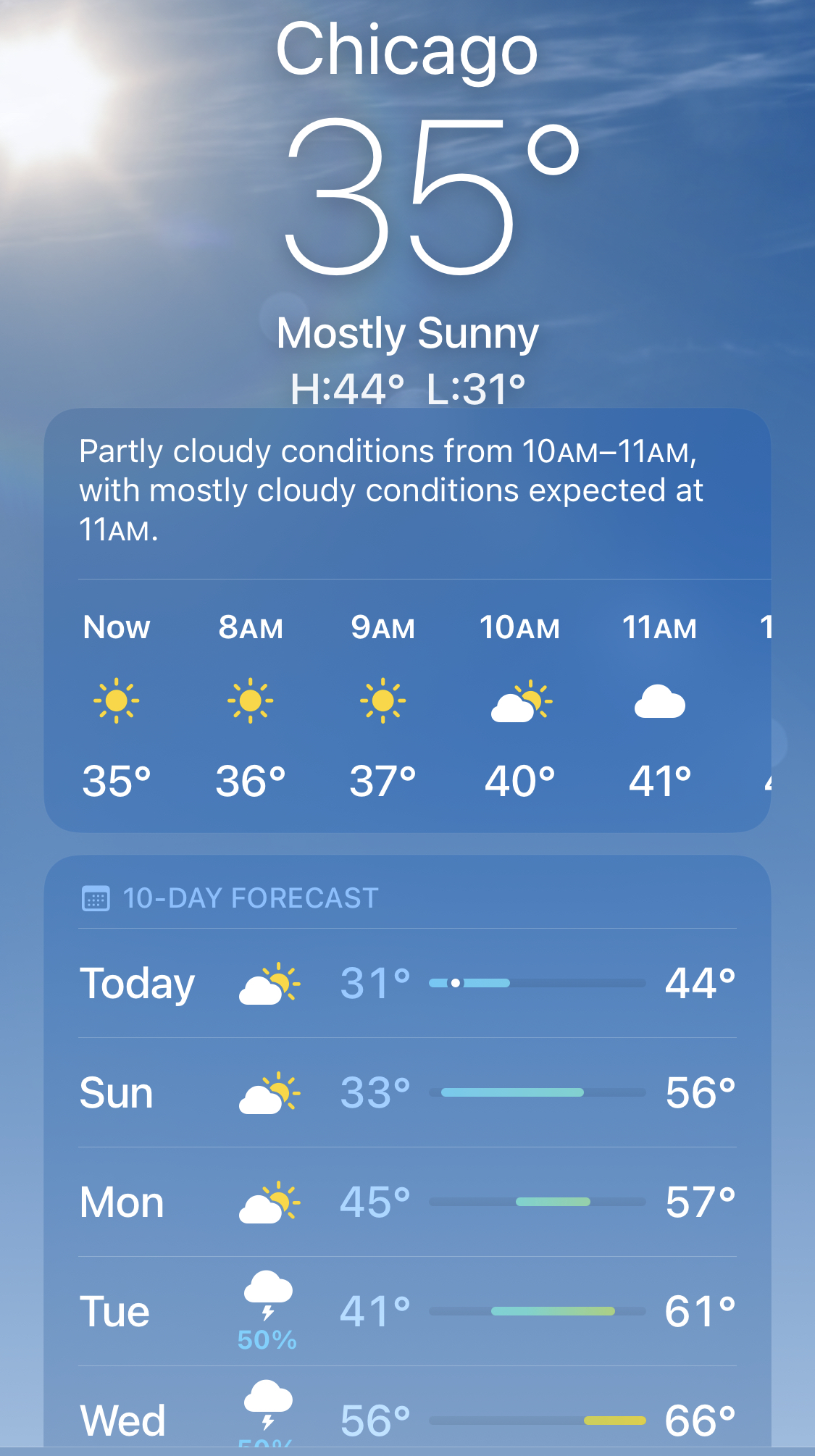The image size is (815, 1456).
Task: Open Sun forecast details
Action: pyautogui.click(x=407, y=1092)
